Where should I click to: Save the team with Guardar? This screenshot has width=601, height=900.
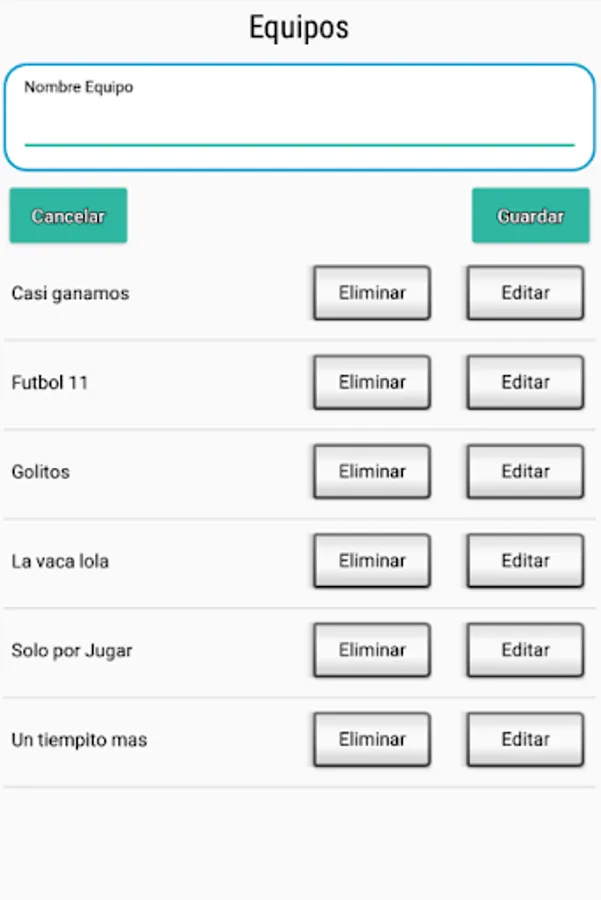pyautogui.click(x=530, y=216)
